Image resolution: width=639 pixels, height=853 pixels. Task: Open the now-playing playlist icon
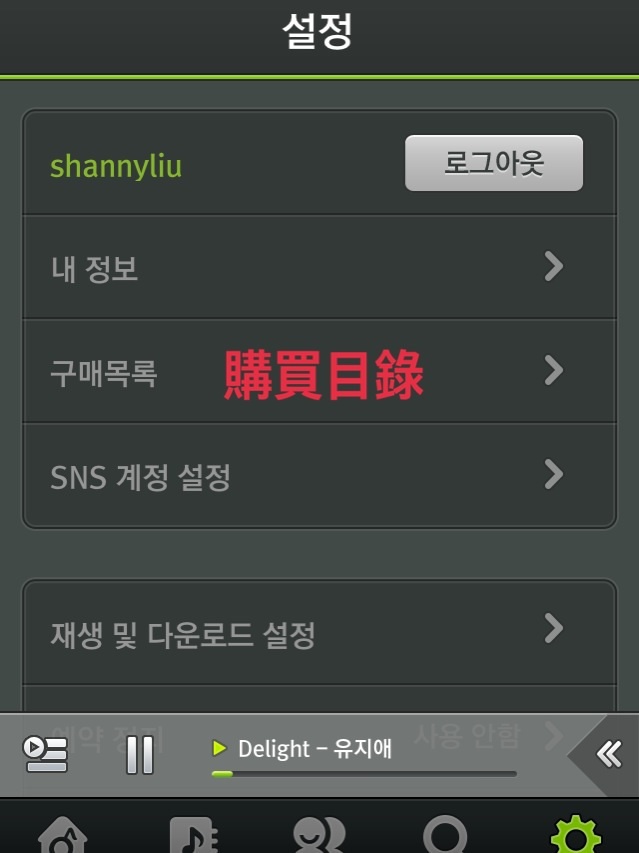click(46, 754)
